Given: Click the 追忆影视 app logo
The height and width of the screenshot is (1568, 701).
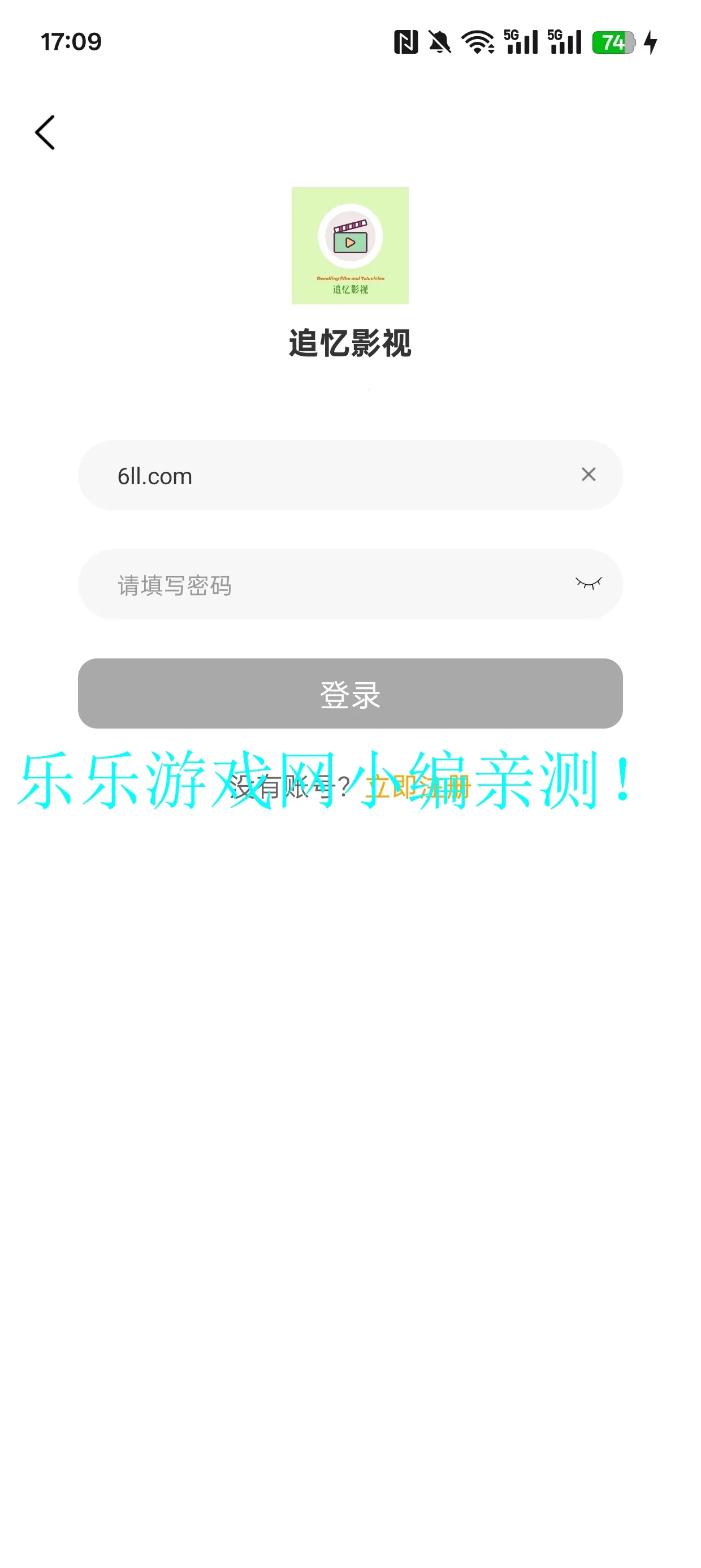Looking at the screenshot, I should pos(350,247).
